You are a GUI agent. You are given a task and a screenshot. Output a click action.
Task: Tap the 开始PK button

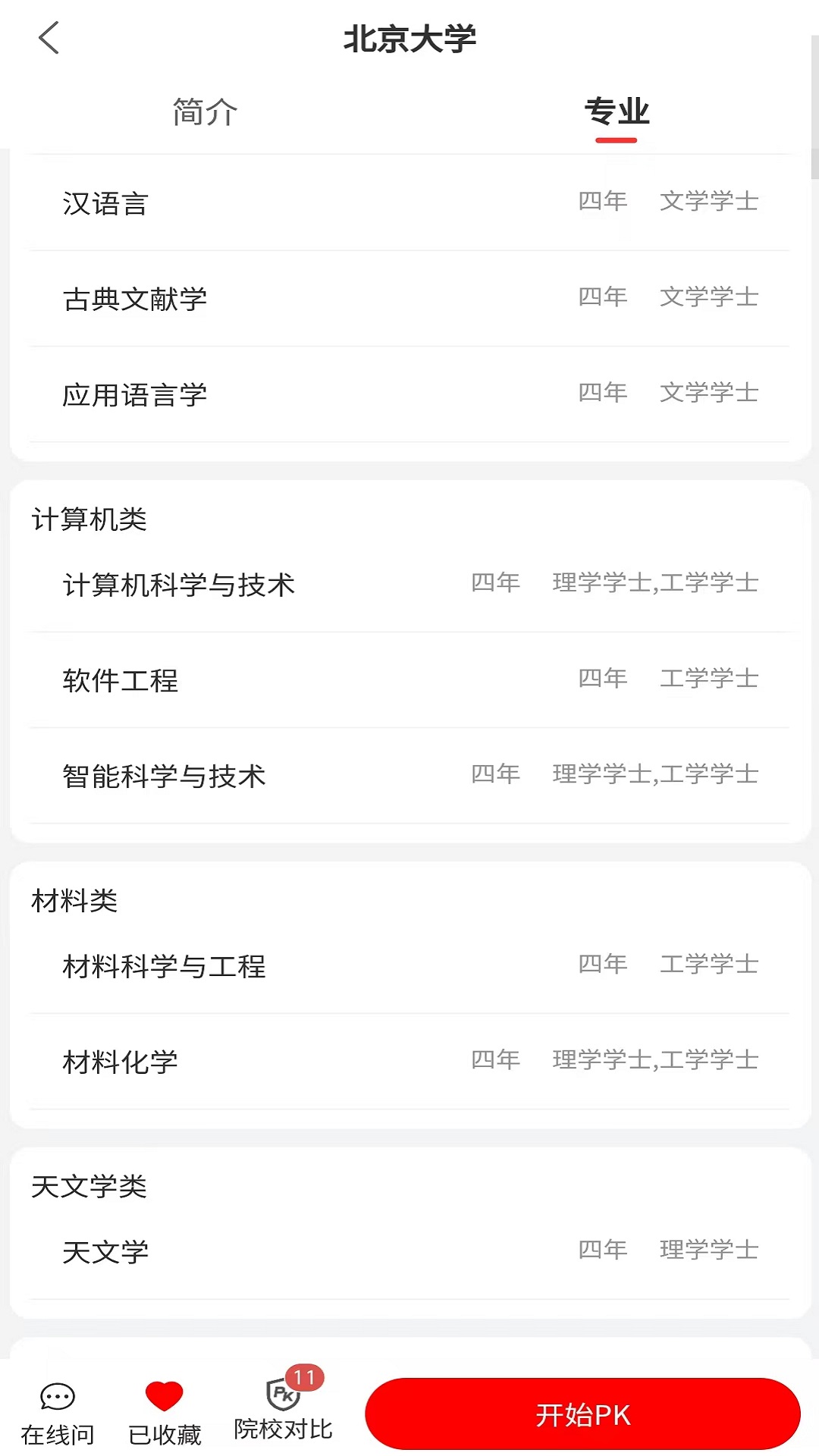coord(582,1414)
